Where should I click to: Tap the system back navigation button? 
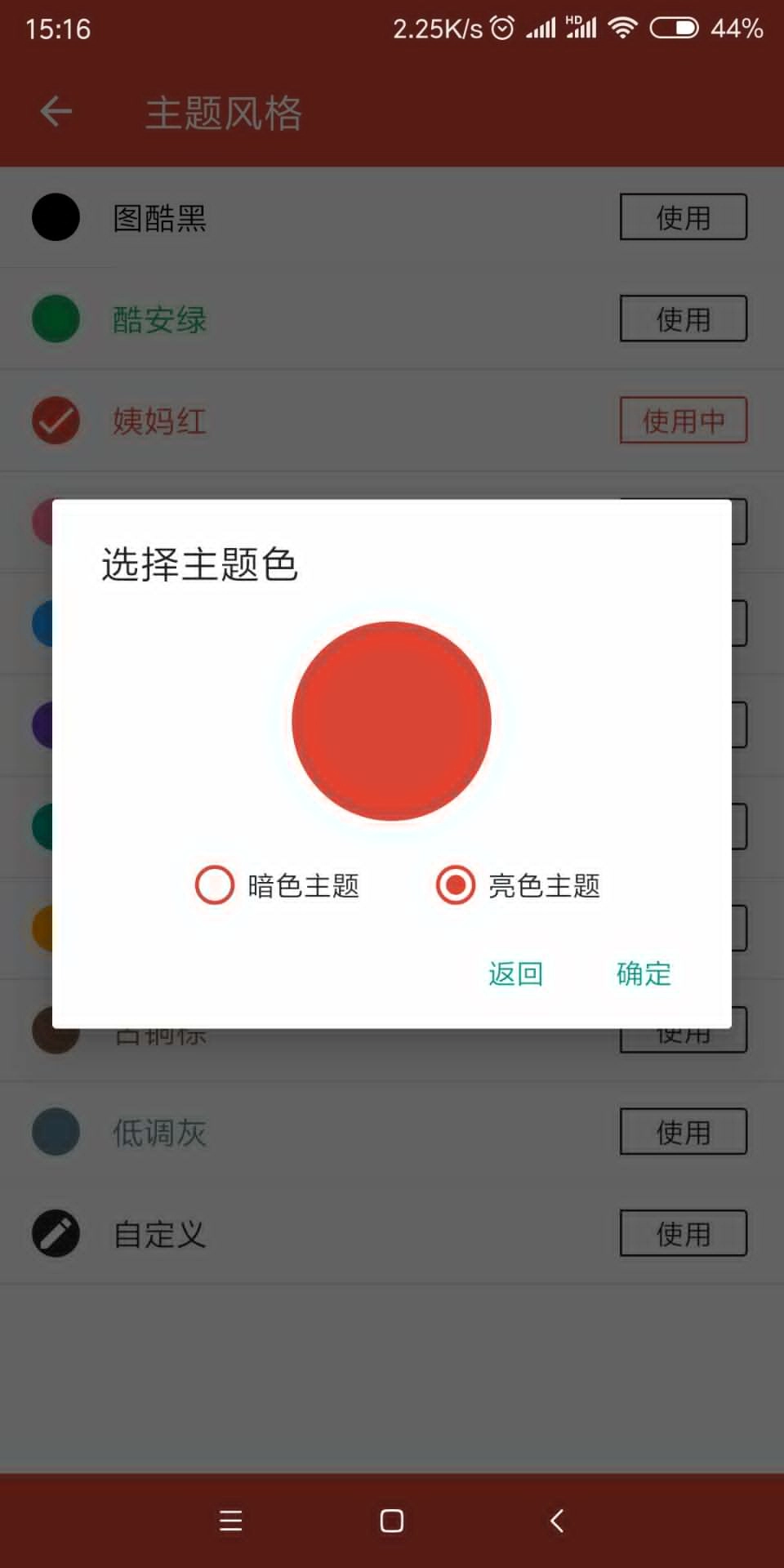(557, 1521)
